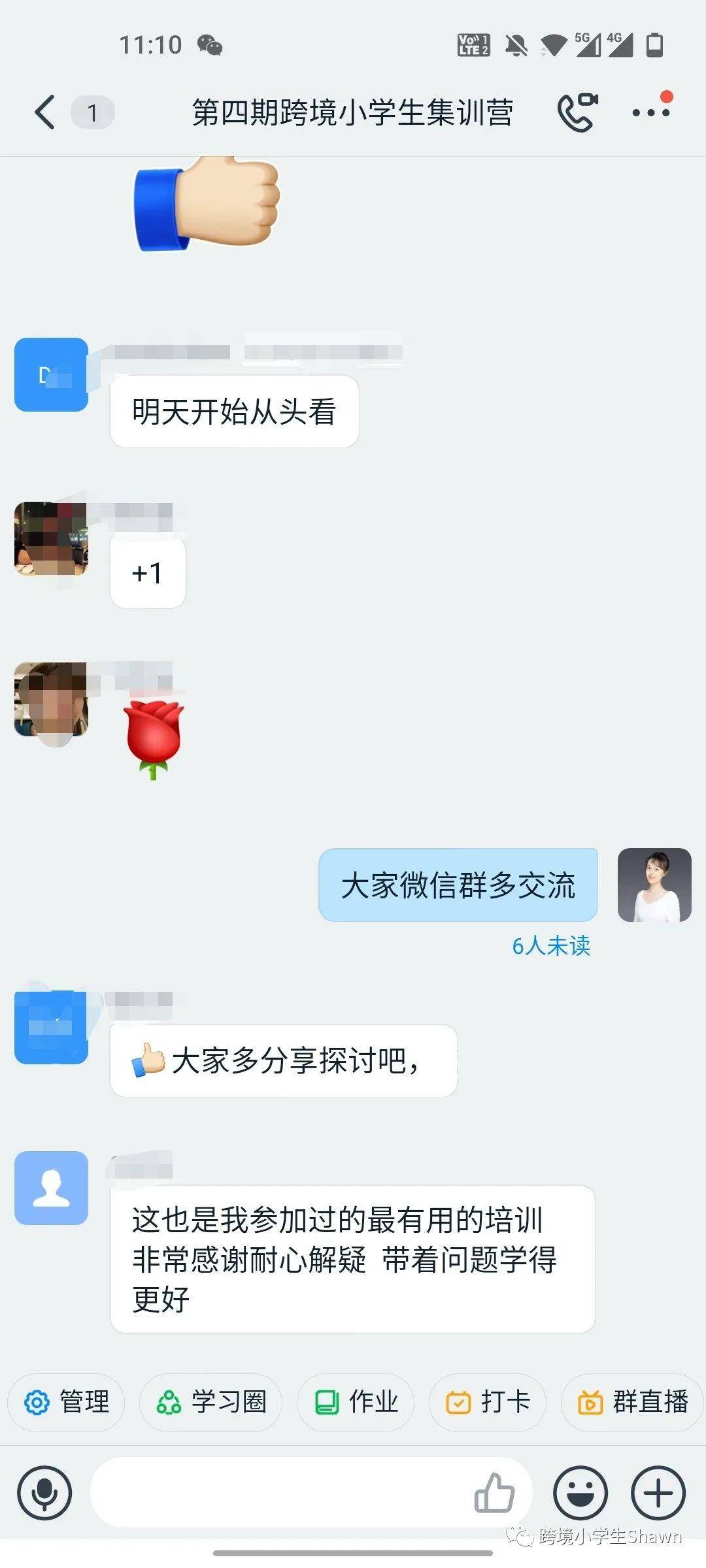This screenshot has width=706, height=1568.
Task: Open the 学习圈 study circle chip
Action: tap(210, 1403)
